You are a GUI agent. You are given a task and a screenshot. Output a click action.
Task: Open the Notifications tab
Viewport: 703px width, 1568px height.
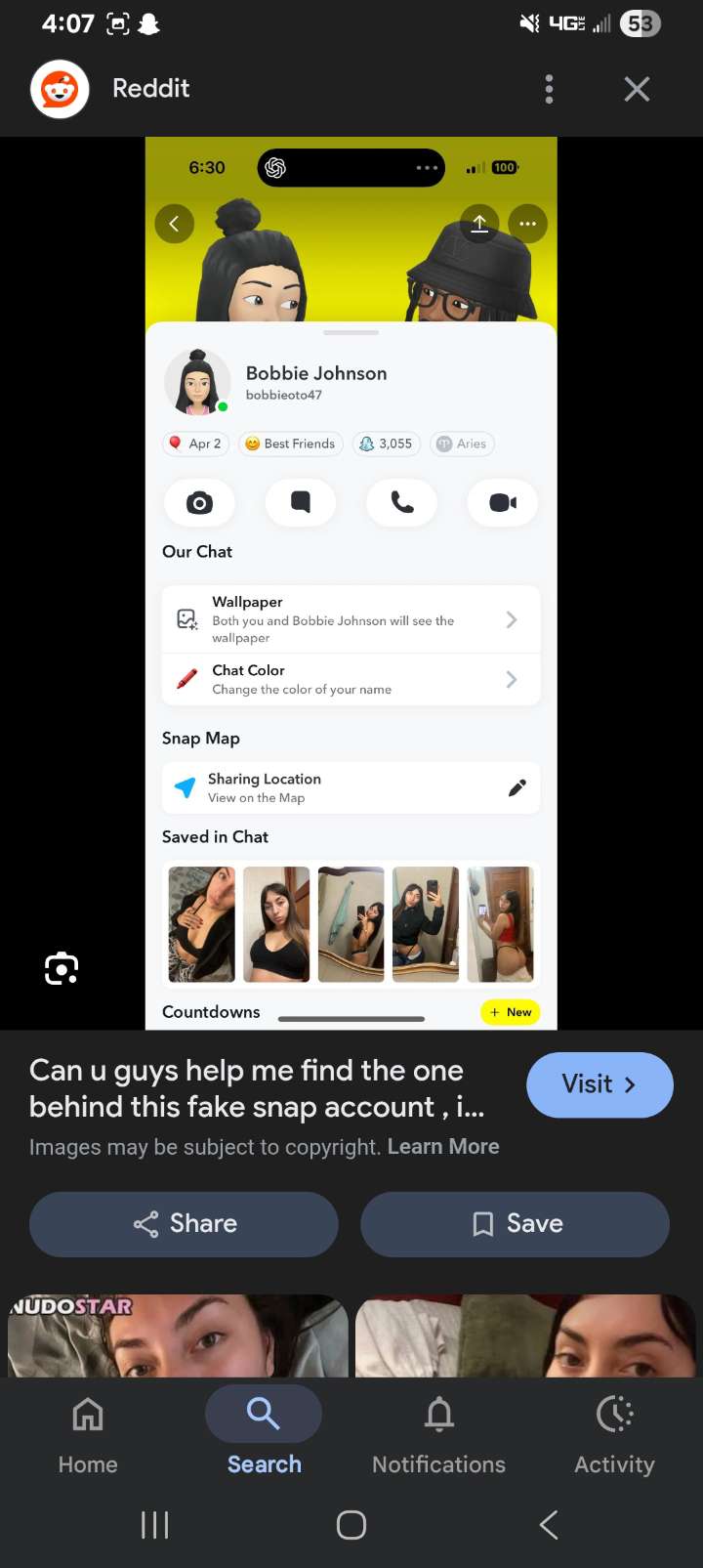tap(438, 1433)
